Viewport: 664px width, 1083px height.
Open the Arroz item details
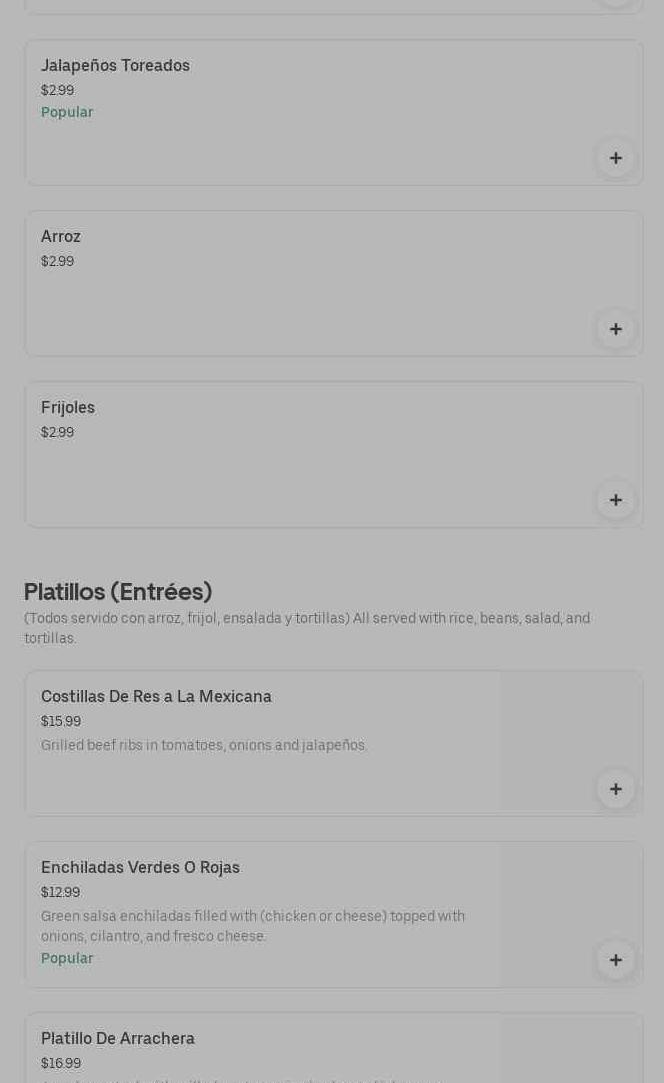[x=300, y=283]
